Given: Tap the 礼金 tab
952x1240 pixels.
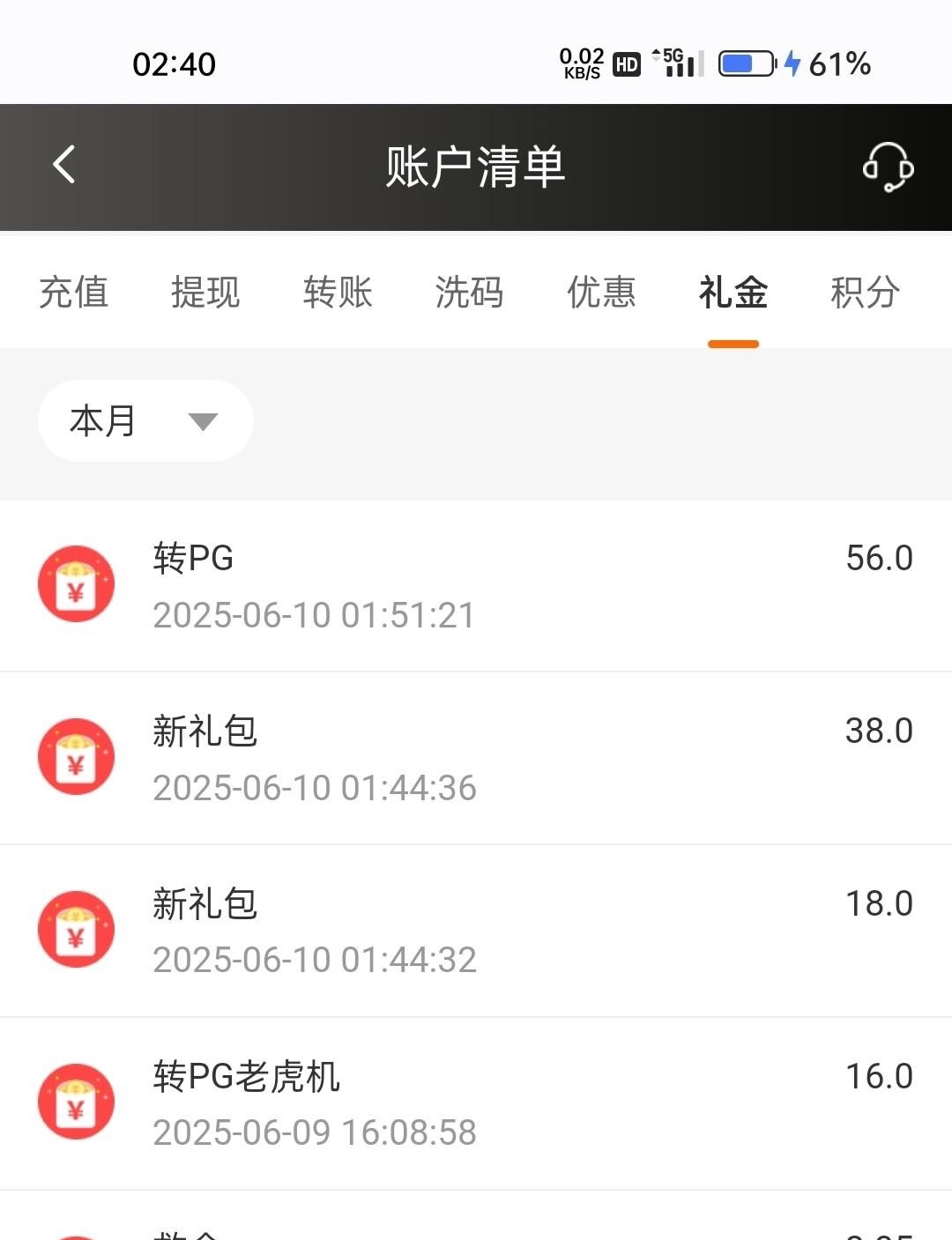Looking at the screenshot, I should 733,292.
